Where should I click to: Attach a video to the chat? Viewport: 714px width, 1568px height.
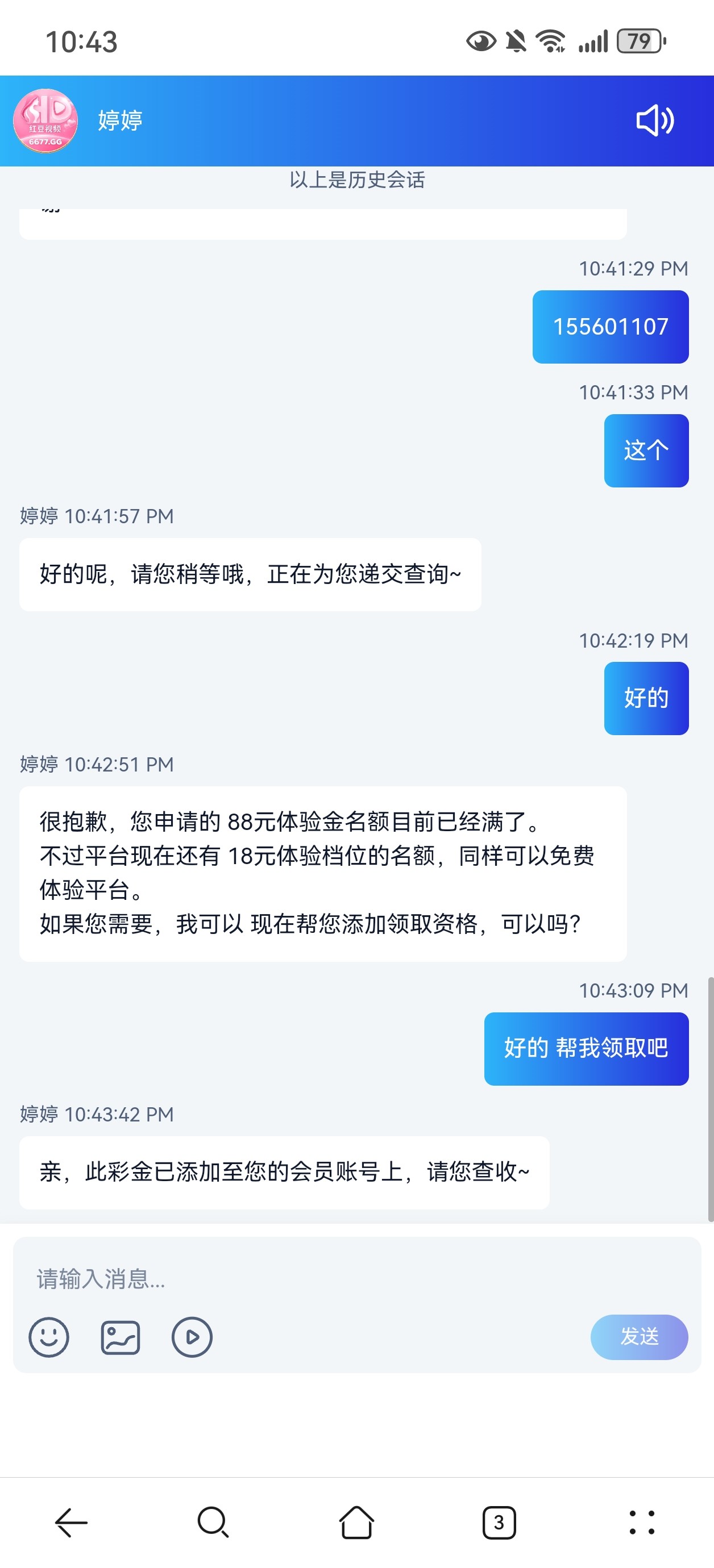click(192, 1337)
